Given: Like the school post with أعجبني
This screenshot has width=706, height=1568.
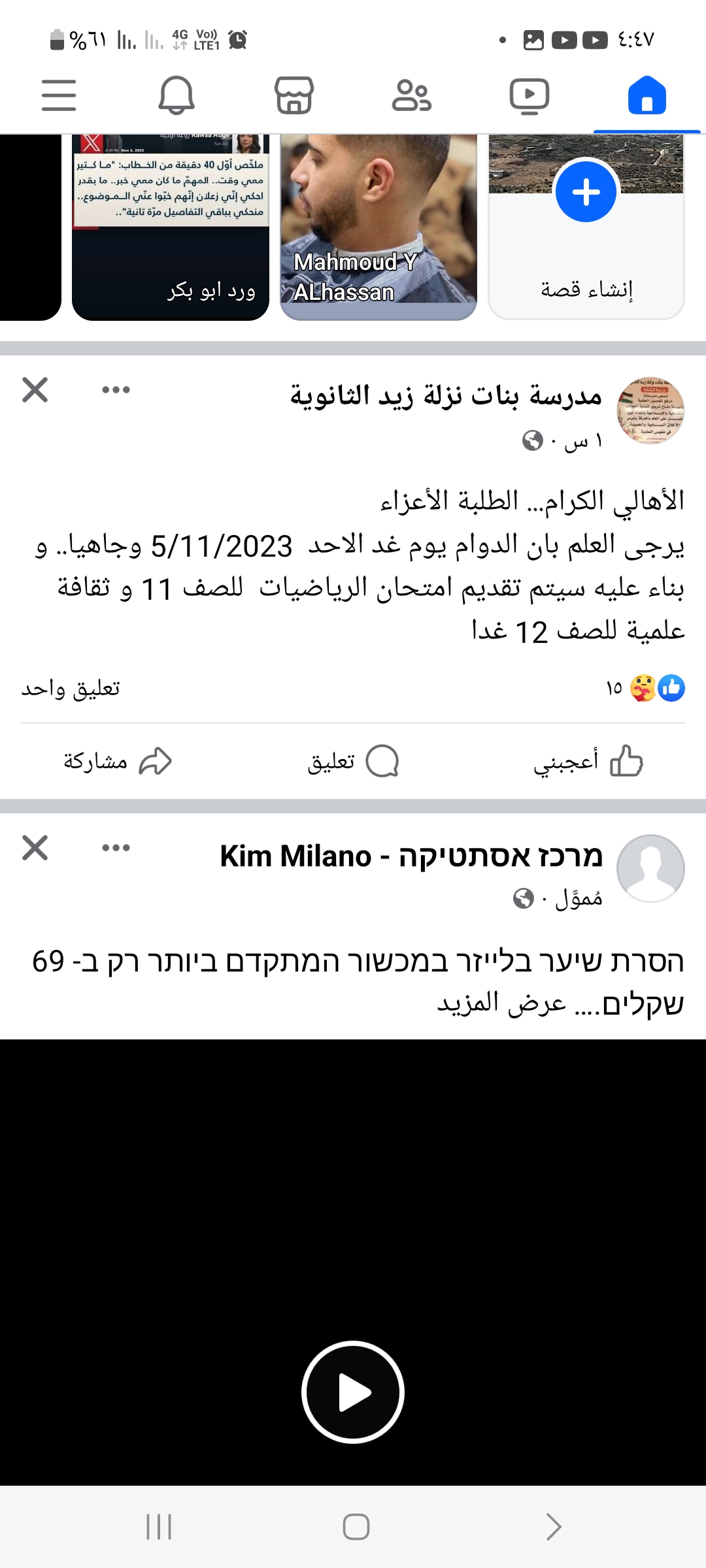Looking at the screenshot, I should [x=588, y=761].
